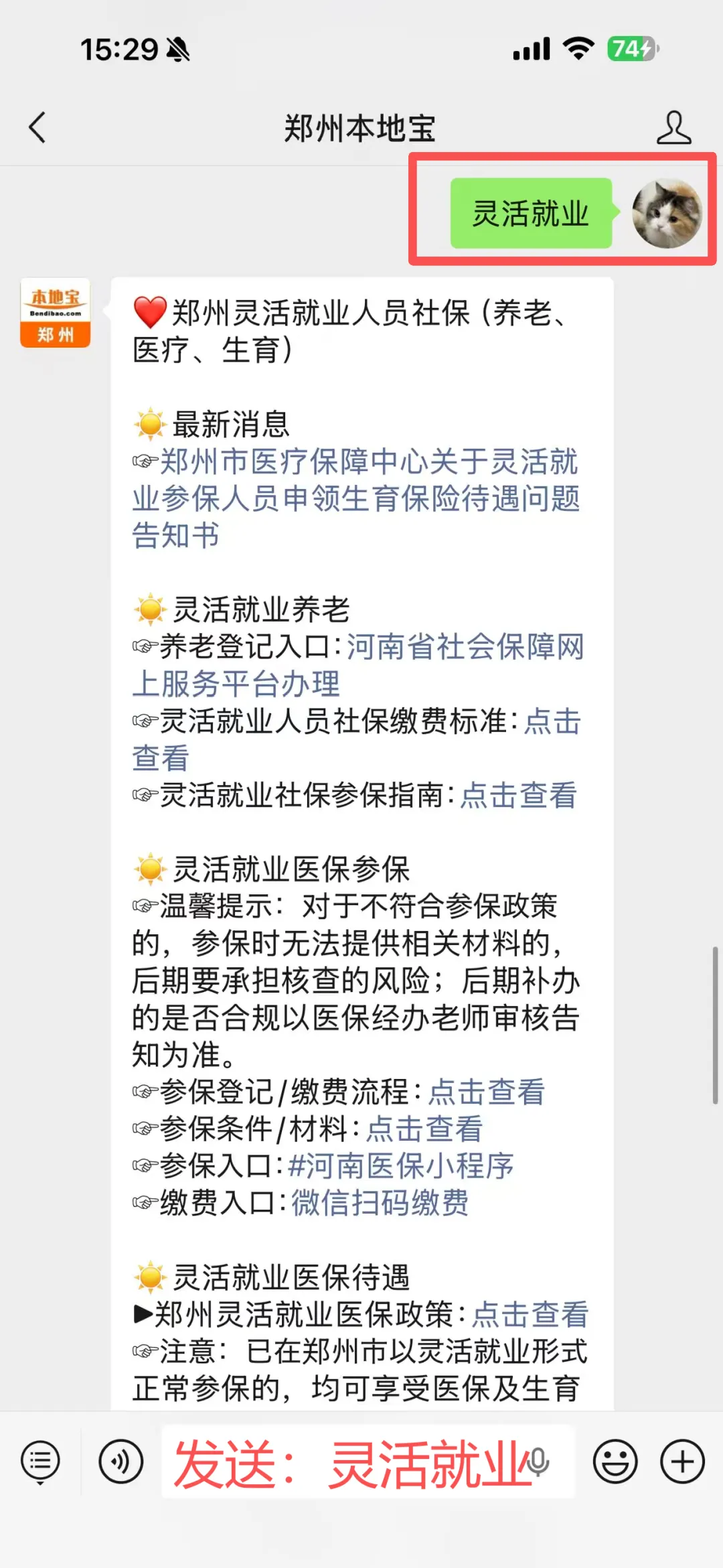
Task: Tap my cat avatar beside 灵活就业
Action: pos(667,213)
